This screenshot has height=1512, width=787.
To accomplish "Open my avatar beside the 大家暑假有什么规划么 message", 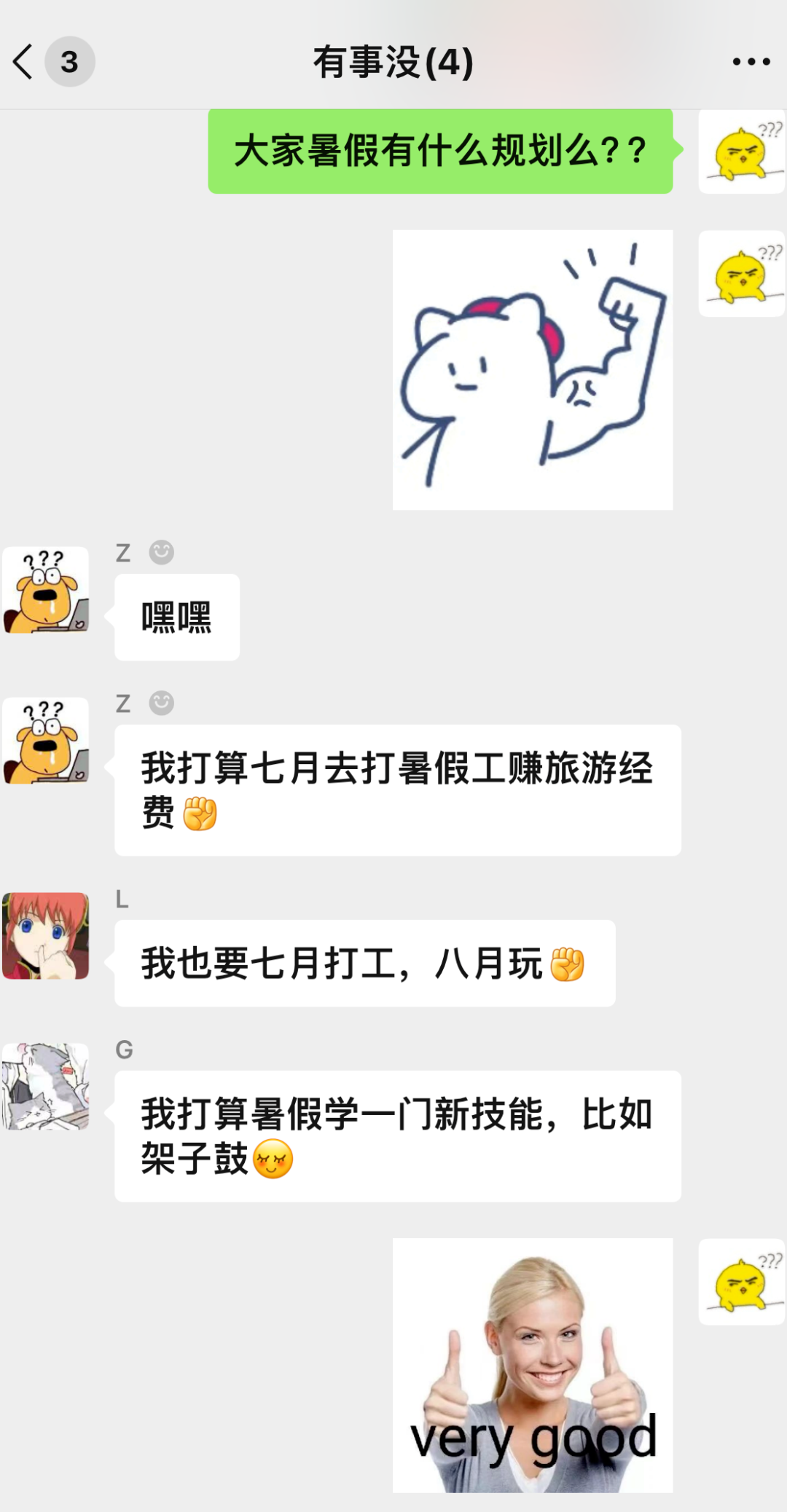I will 741,151.
